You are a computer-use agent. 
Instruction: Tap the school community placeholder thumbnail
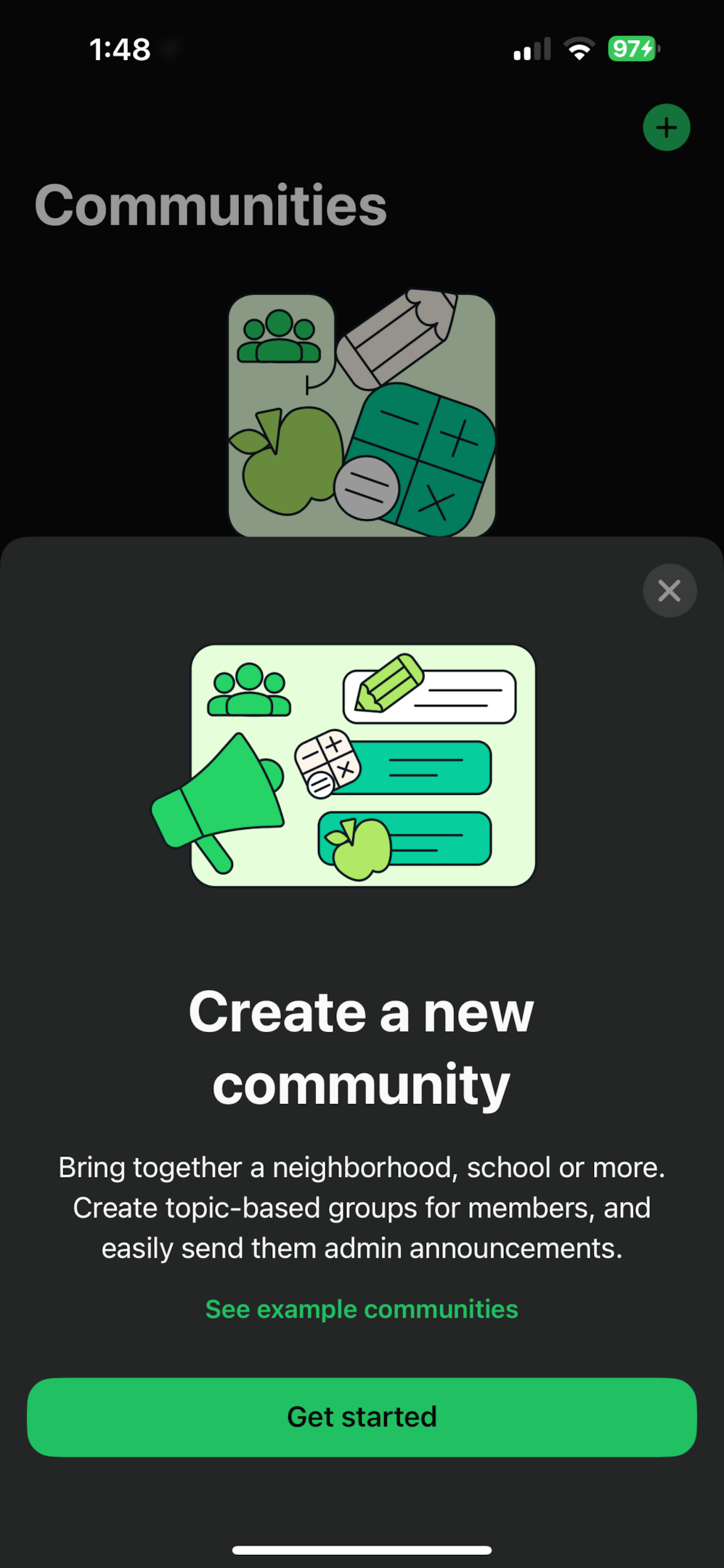click(362, 415)
